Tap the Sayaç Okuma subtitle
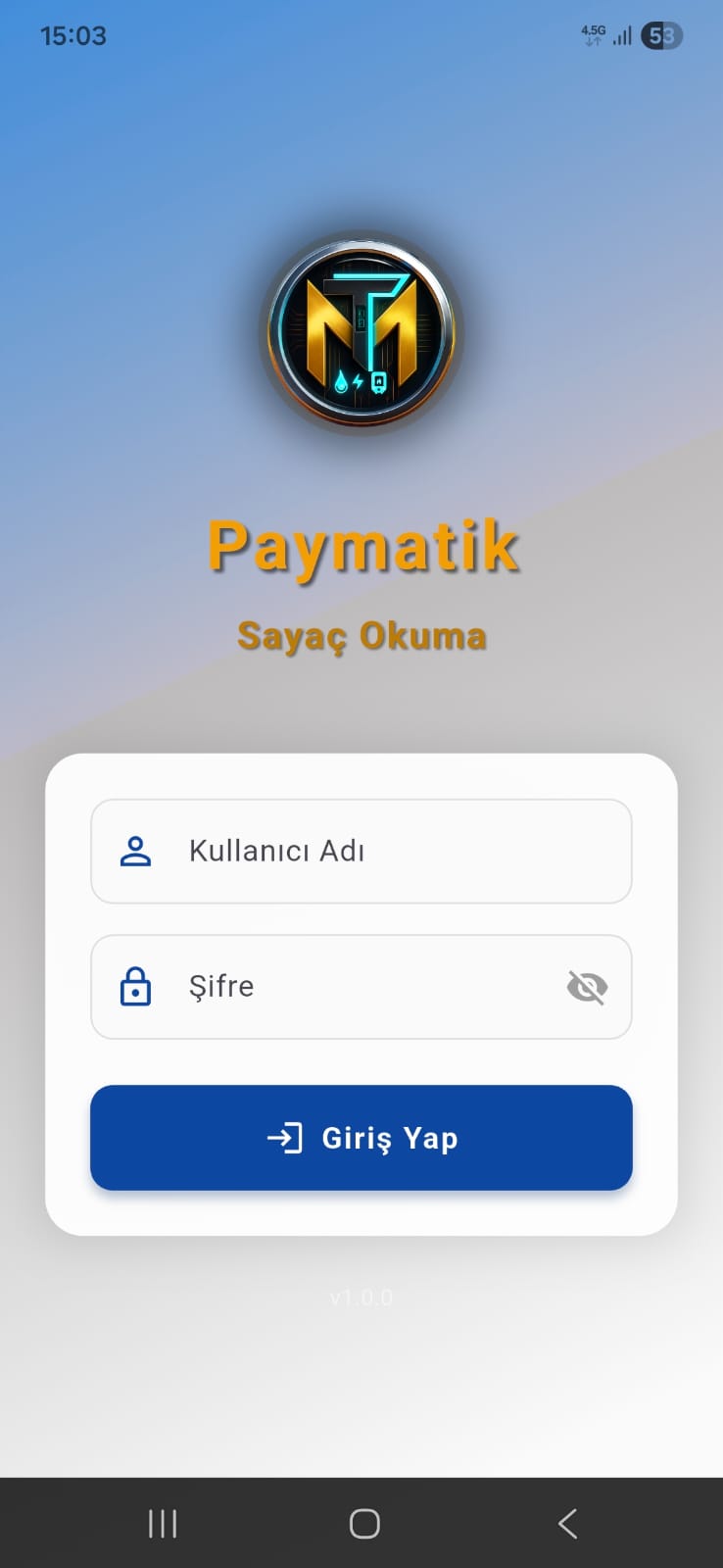Image resolution: width=723 pixels, height=1568 pixels. (361, 635)
